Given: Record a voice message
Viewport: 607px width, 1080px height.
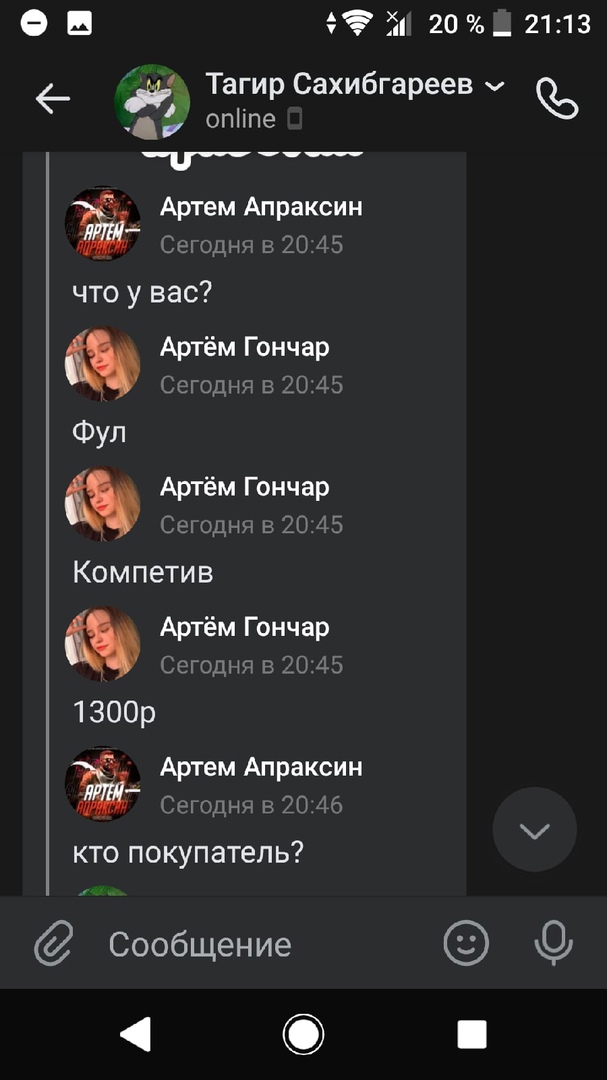Looking at the screenshot, I should [x=553, y=944].
